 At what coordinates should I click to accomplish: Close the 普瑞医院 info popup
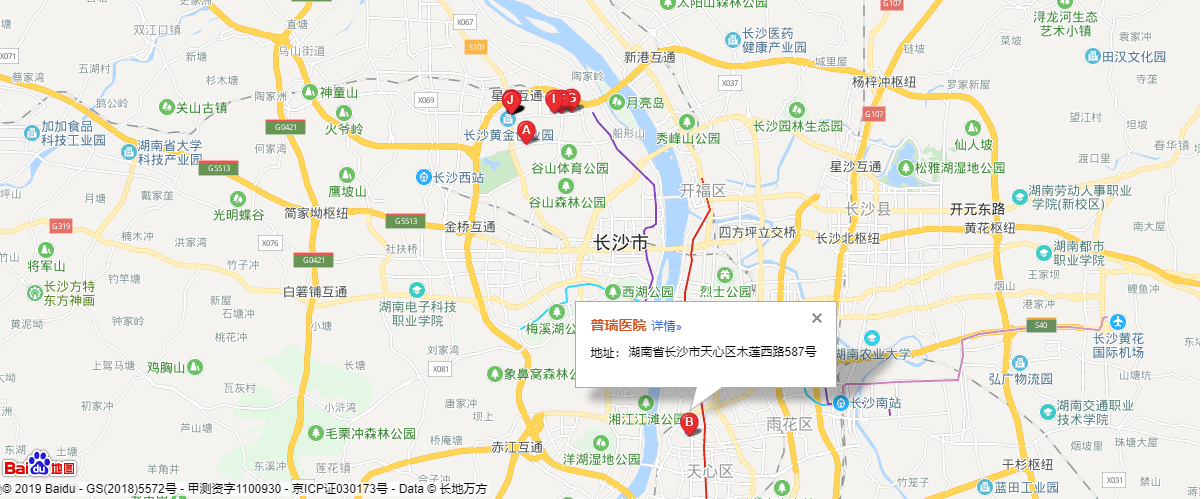[x=817, y=318]
